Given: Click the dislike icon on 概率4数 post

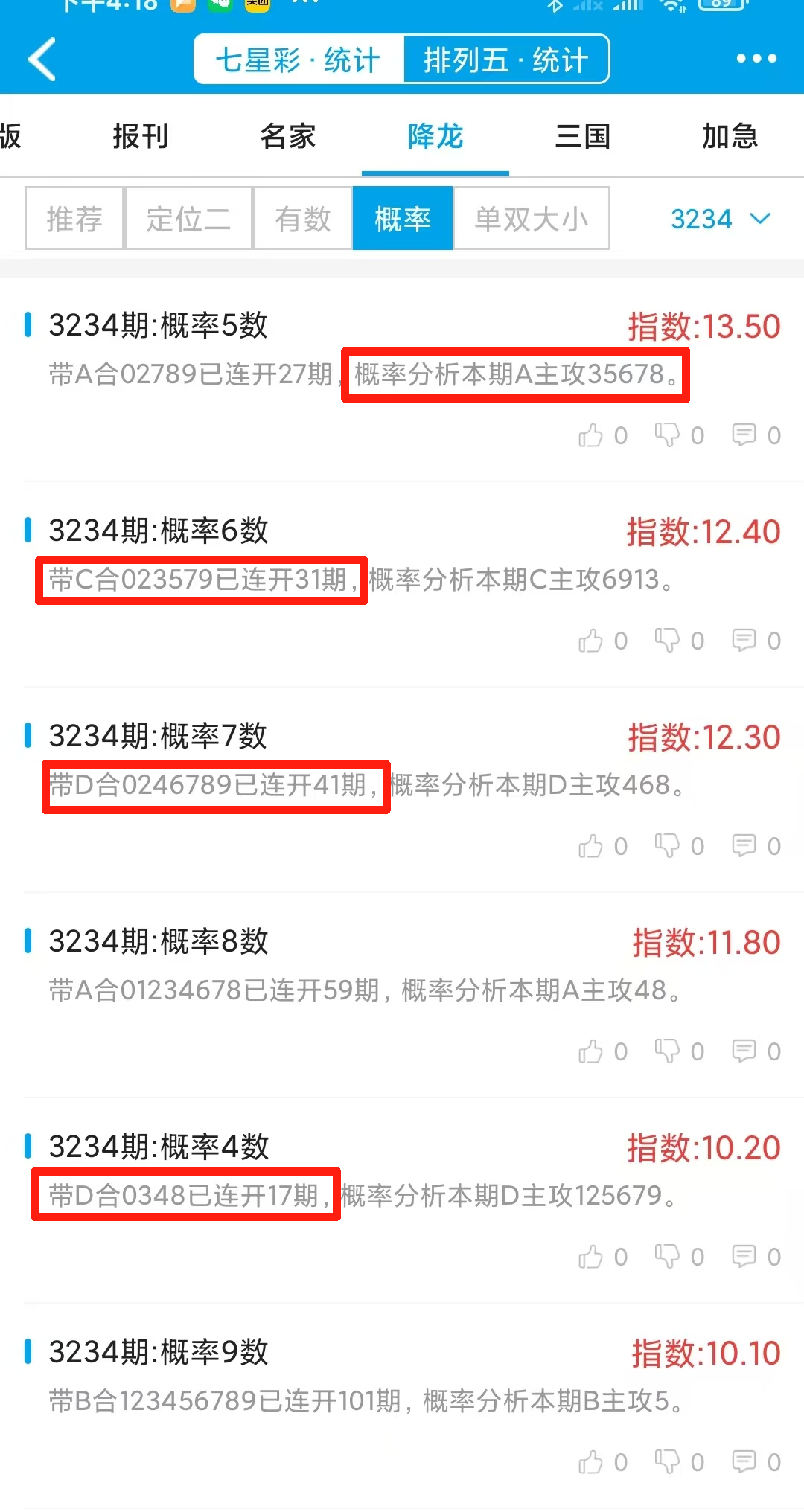Looking at the screenshot, I should pos(668,1257).
